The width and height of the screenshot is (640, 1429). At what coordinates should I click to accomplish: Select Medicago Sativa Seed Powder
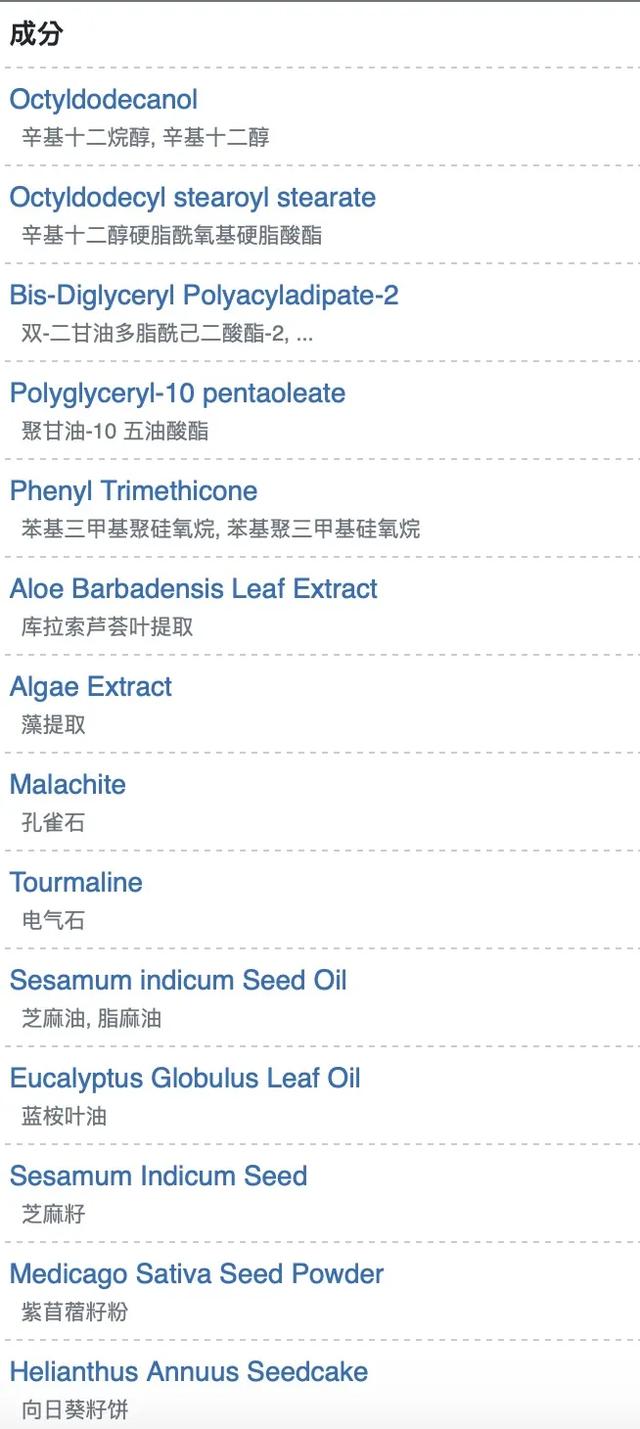[x=197, y=1275]
